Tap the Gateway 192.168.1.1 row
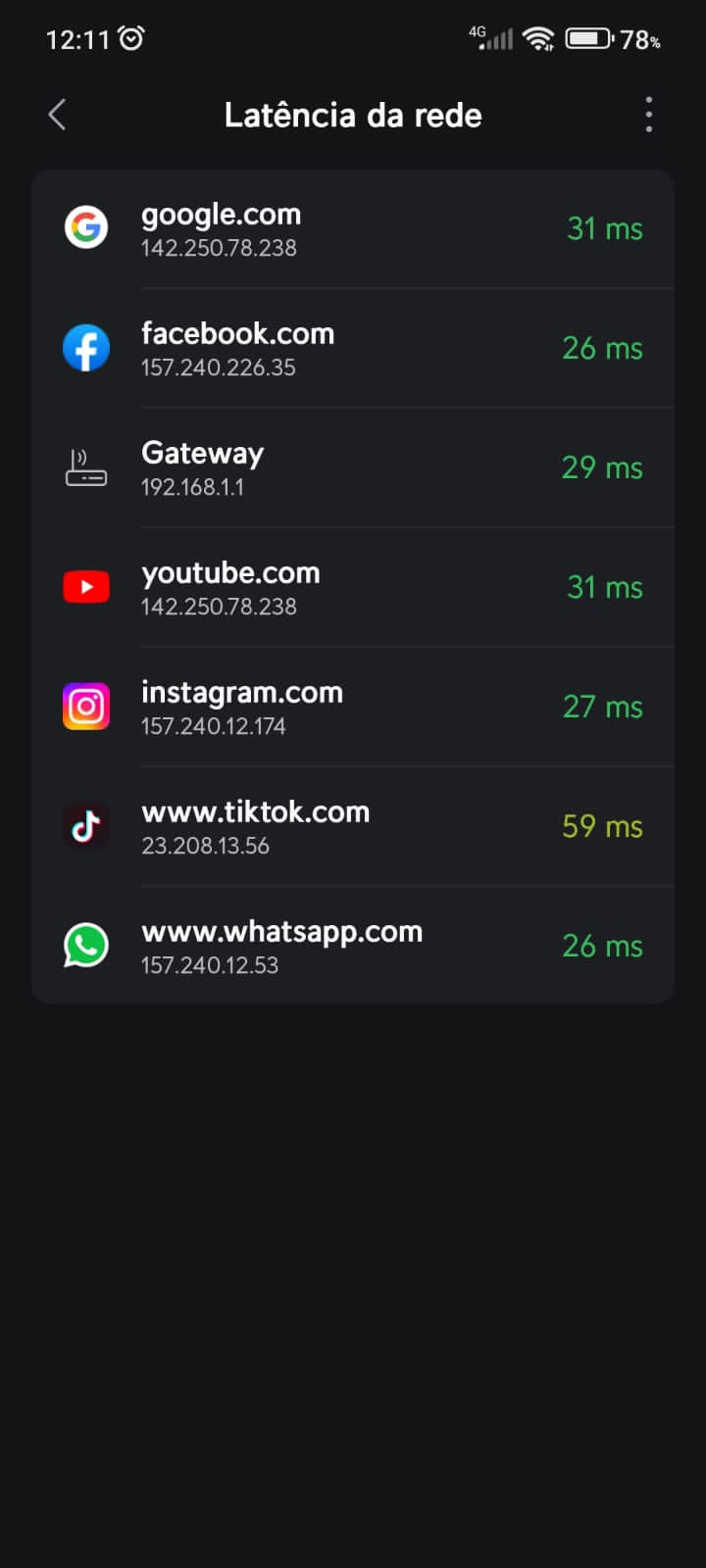 point(353,468)
